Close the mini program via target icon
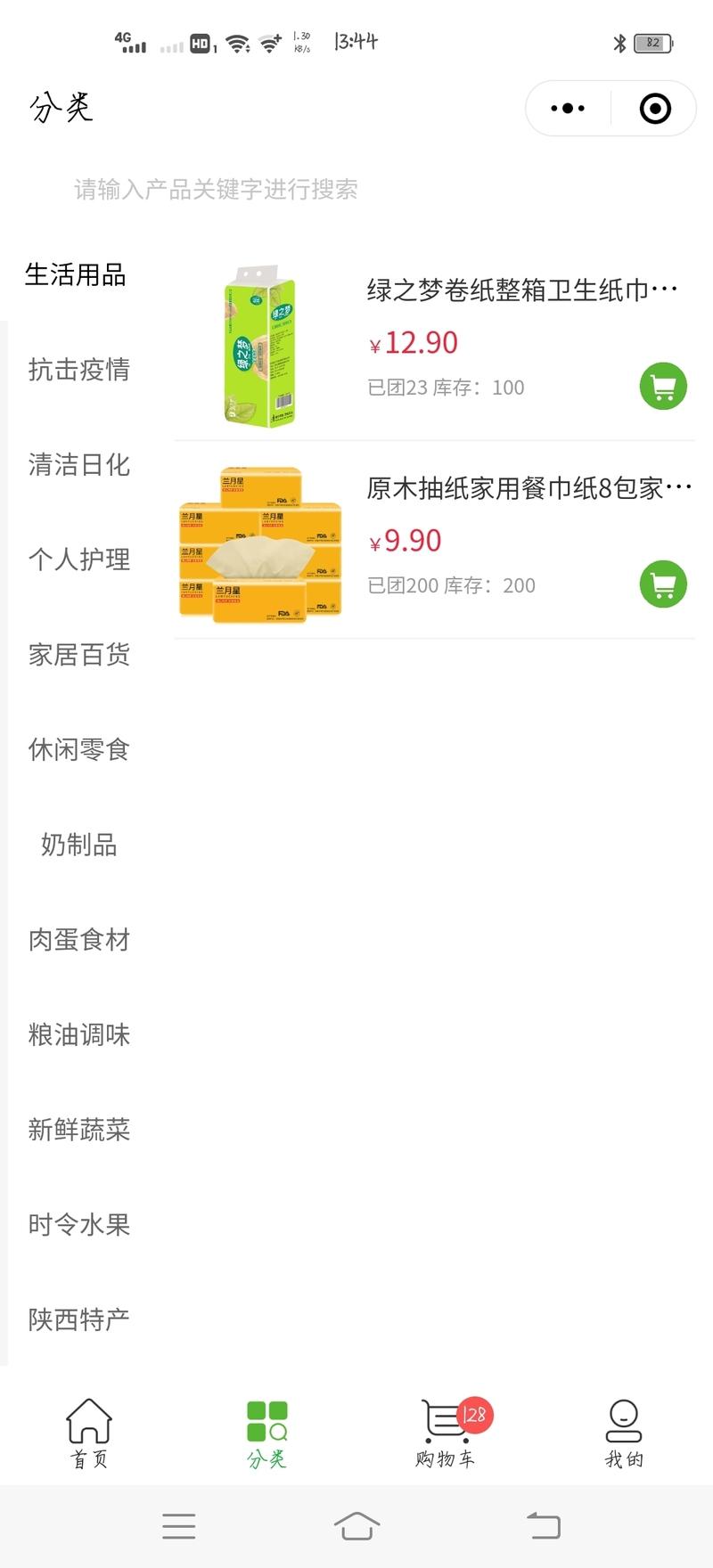Screen dimensions: 713x1568 pos(655,109)
